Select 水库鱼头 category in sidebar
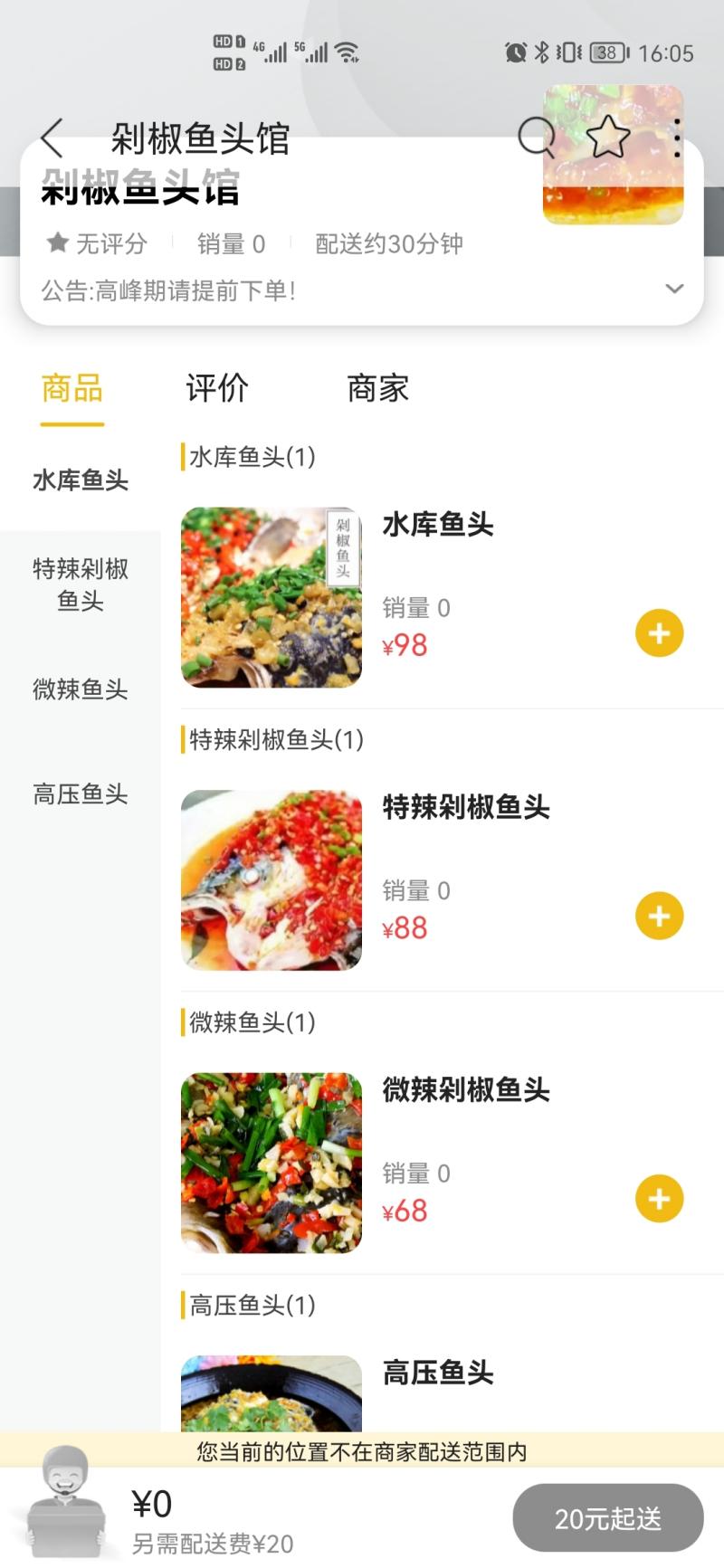Viewport: 724px width, 1568px height. [x=81, y=480]
